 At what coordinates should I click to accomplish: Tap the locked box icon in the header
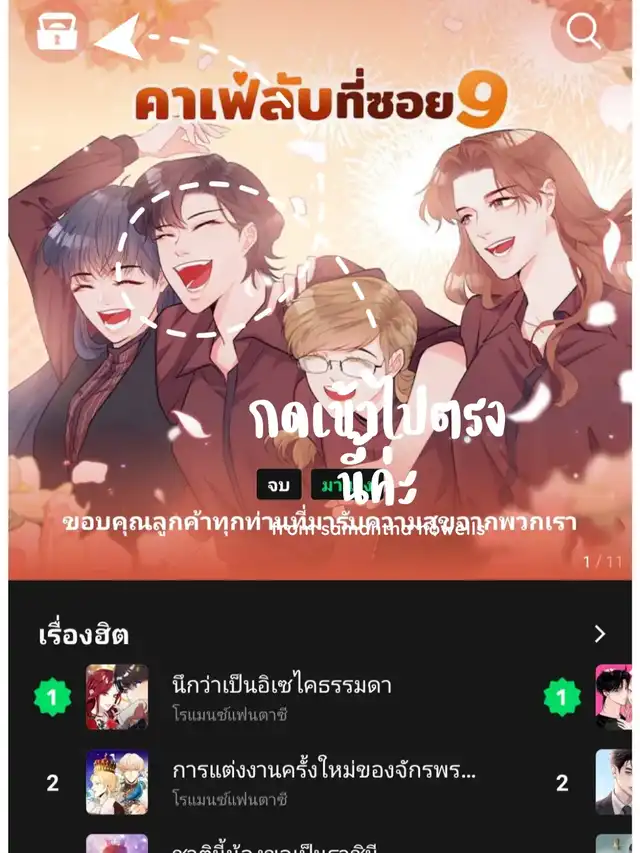(56, 33)
